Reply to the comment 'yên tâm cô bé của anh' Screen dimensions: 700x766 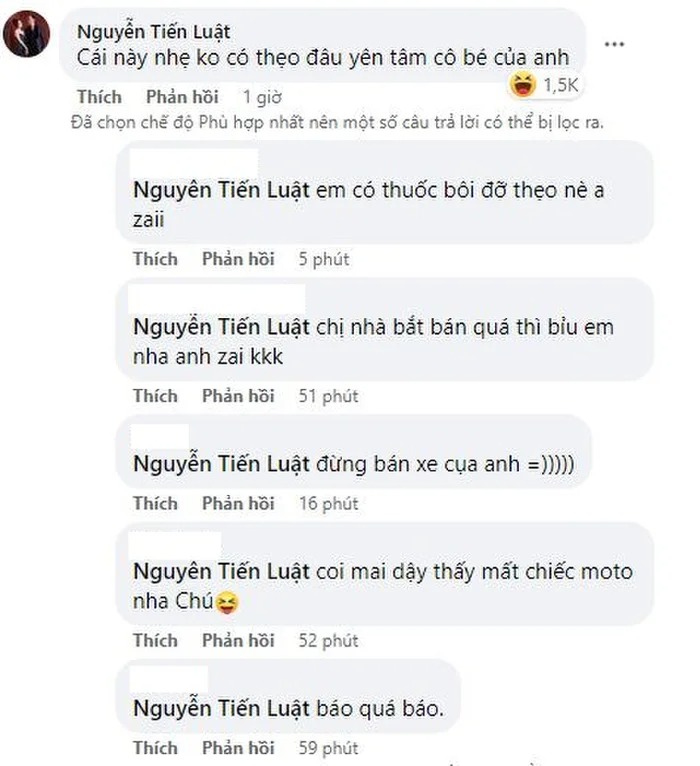click(x=182, y=97)
